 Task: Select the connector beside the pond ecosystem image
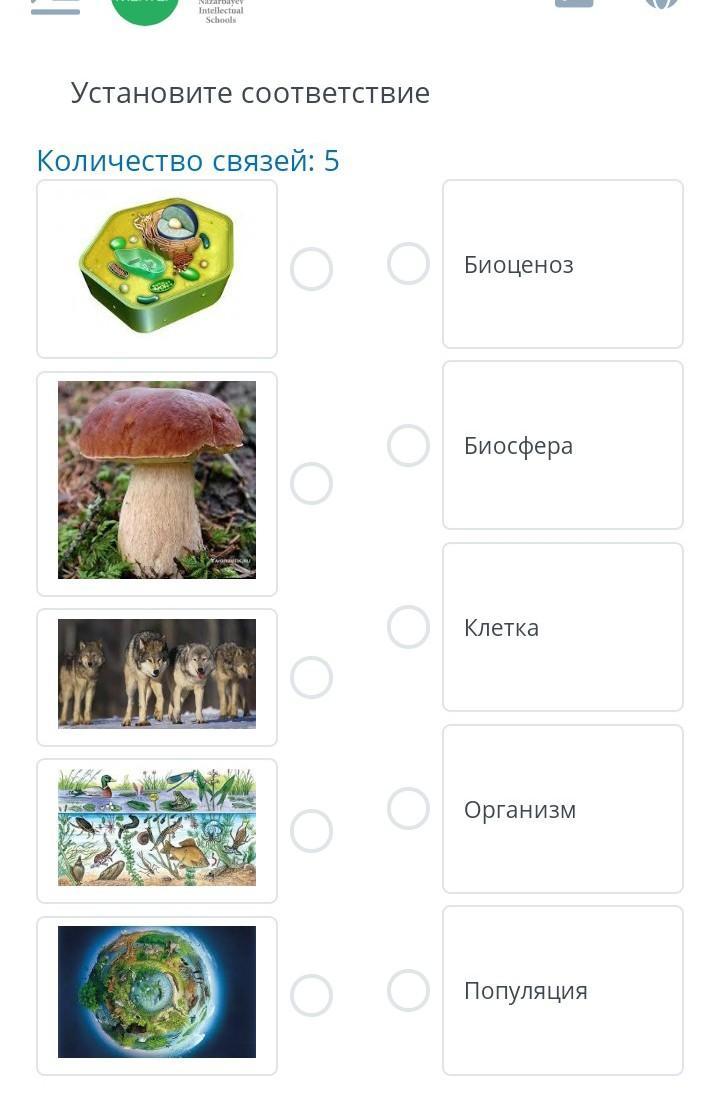pos(311,831)
